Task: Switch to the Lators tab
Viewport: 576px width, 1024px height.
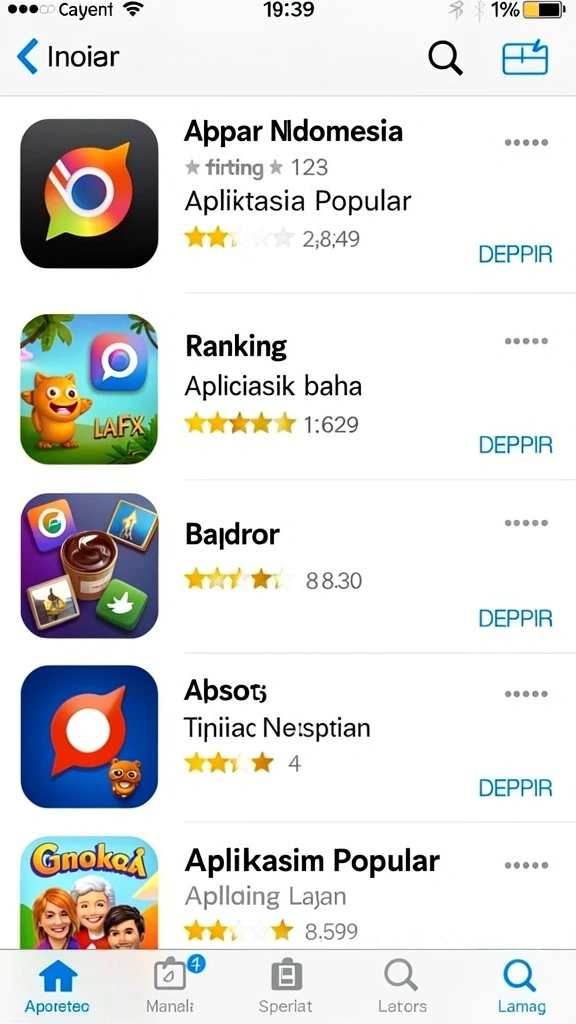Action: 402,987
